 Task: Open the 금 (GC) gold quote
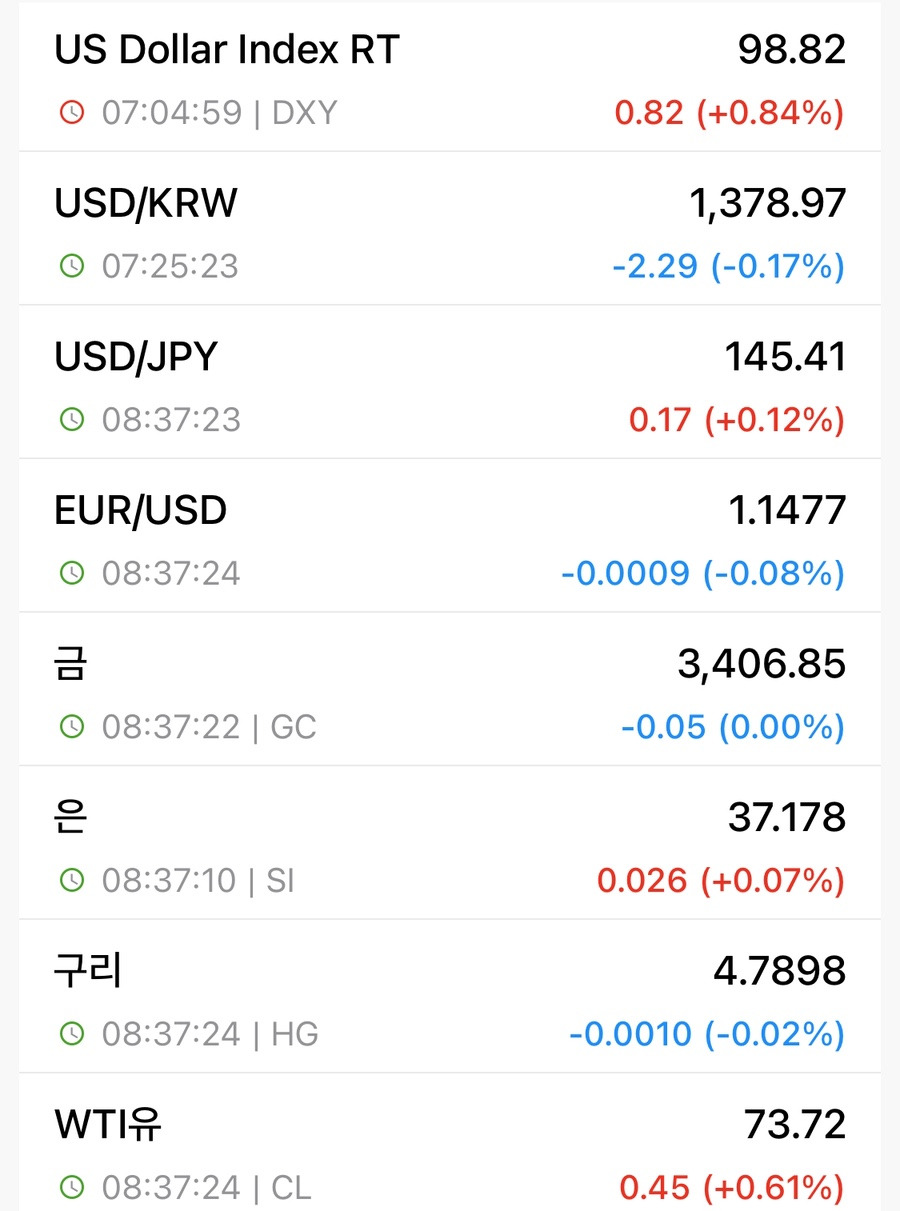coord(450,689)
